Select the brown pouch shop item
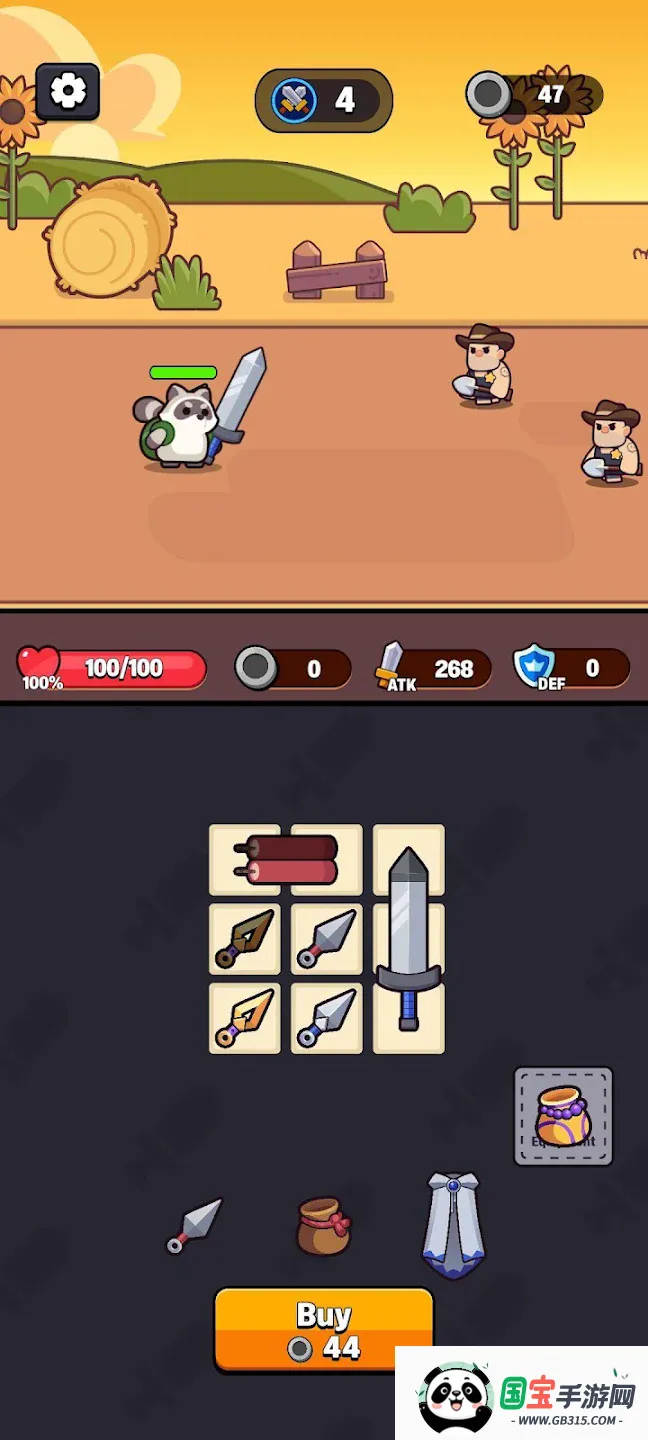648x1440 pixels. pyautogui.click(x=324, y=1226)
